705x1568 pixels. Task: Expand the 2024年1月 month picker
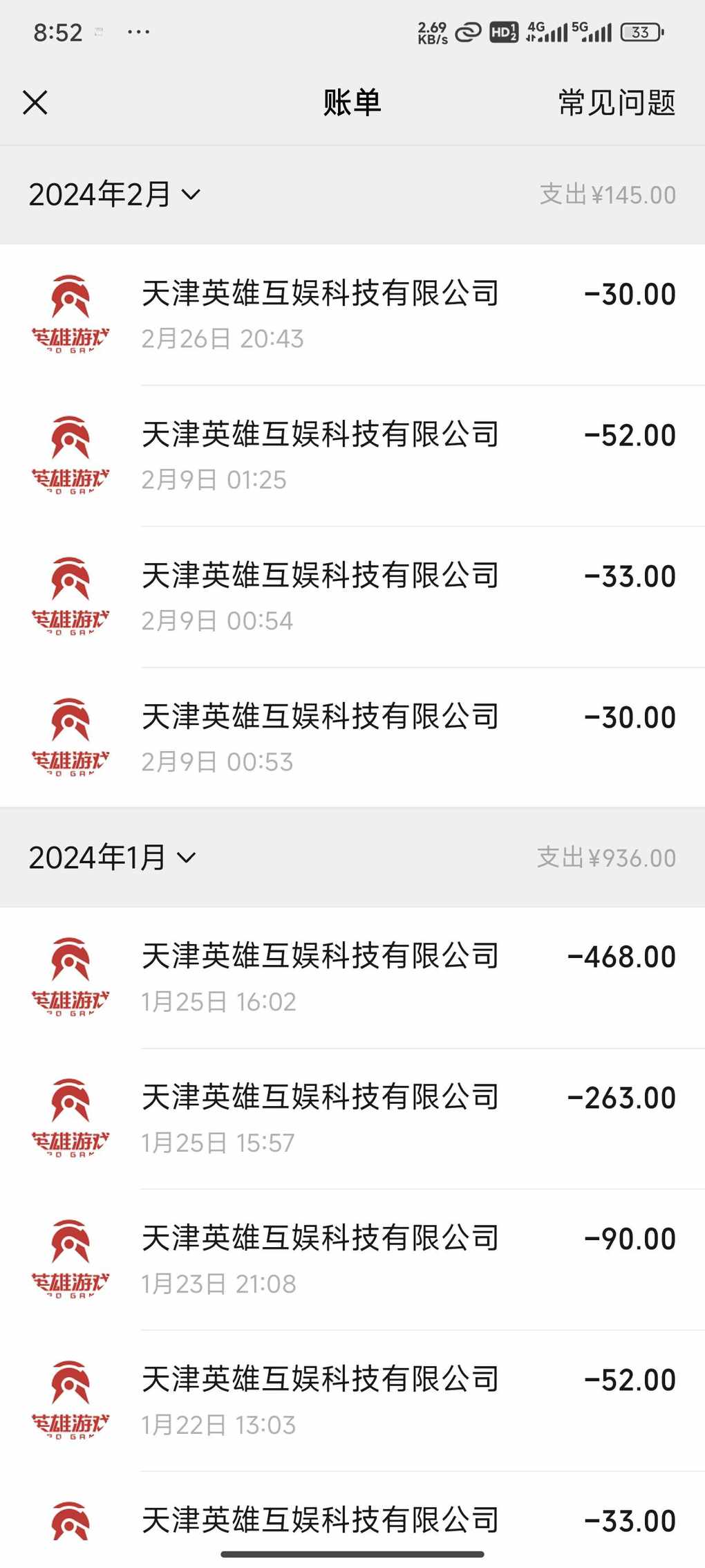tap(113, 858)
